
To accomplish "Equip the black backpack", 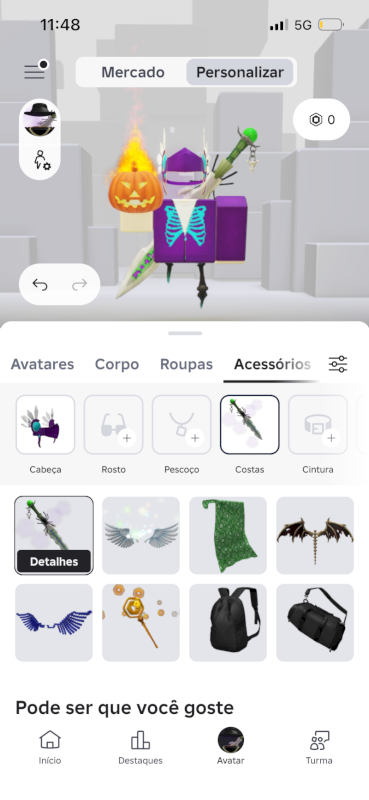I will (228, 623).
